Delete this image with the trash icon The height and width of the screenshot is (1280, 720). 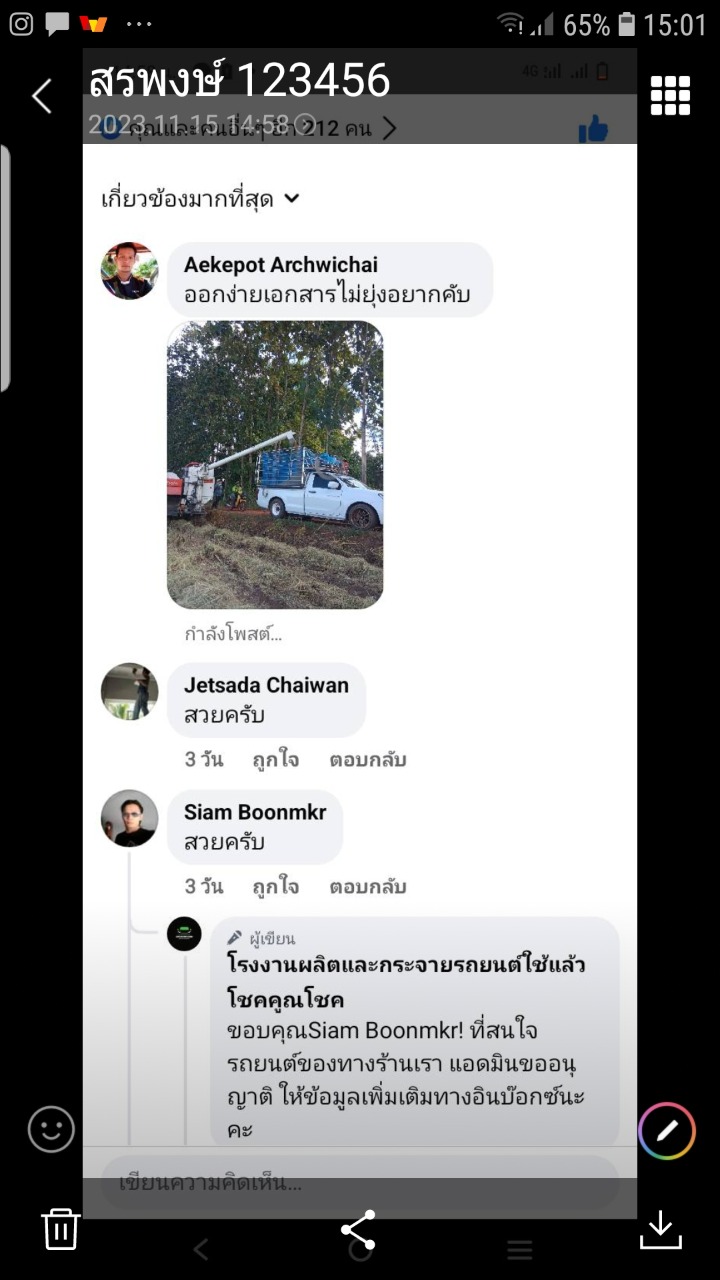point(60,1228)
